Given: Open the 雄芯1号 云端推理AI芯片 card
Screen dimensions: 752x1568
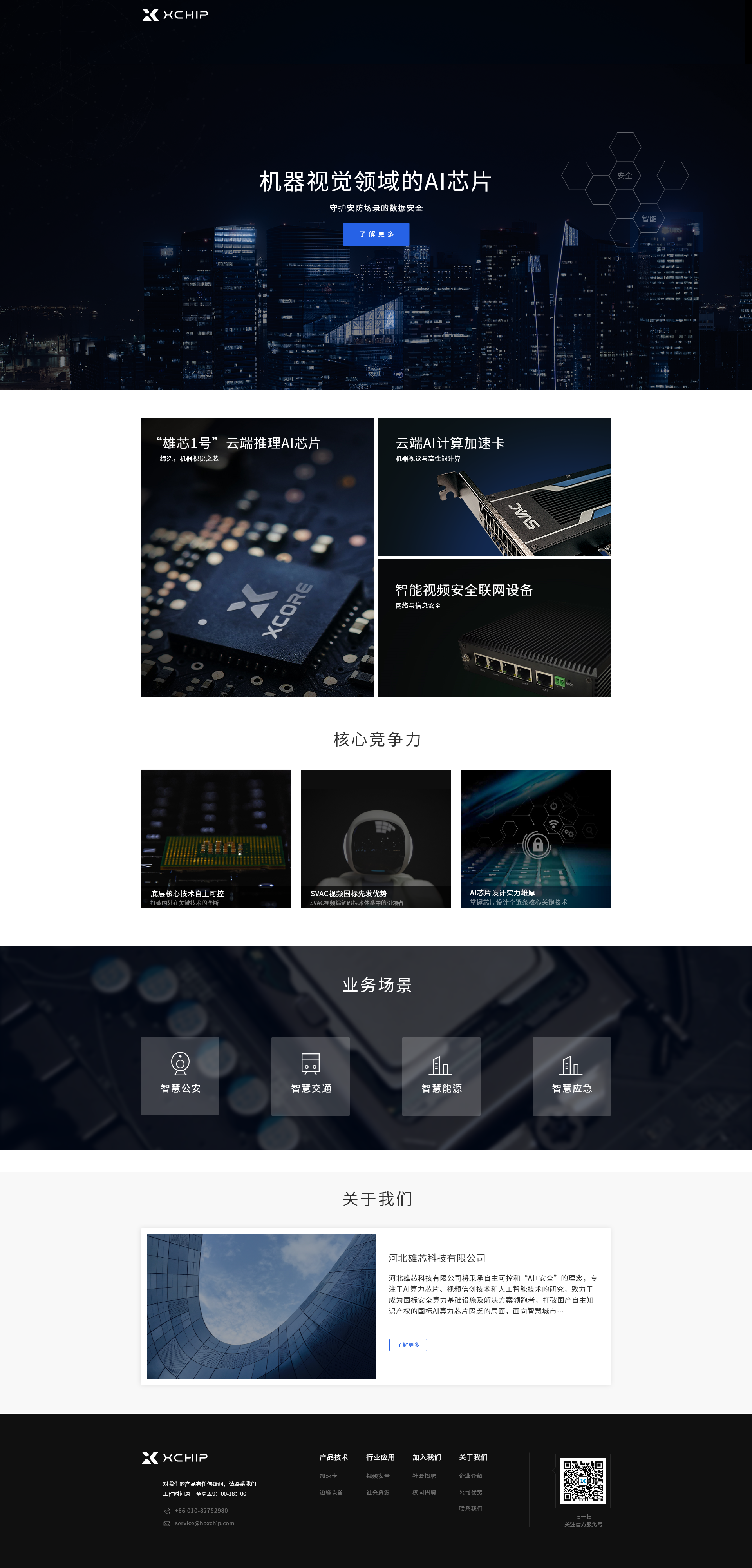Looking at the screenshot, I should click(257, 557).
